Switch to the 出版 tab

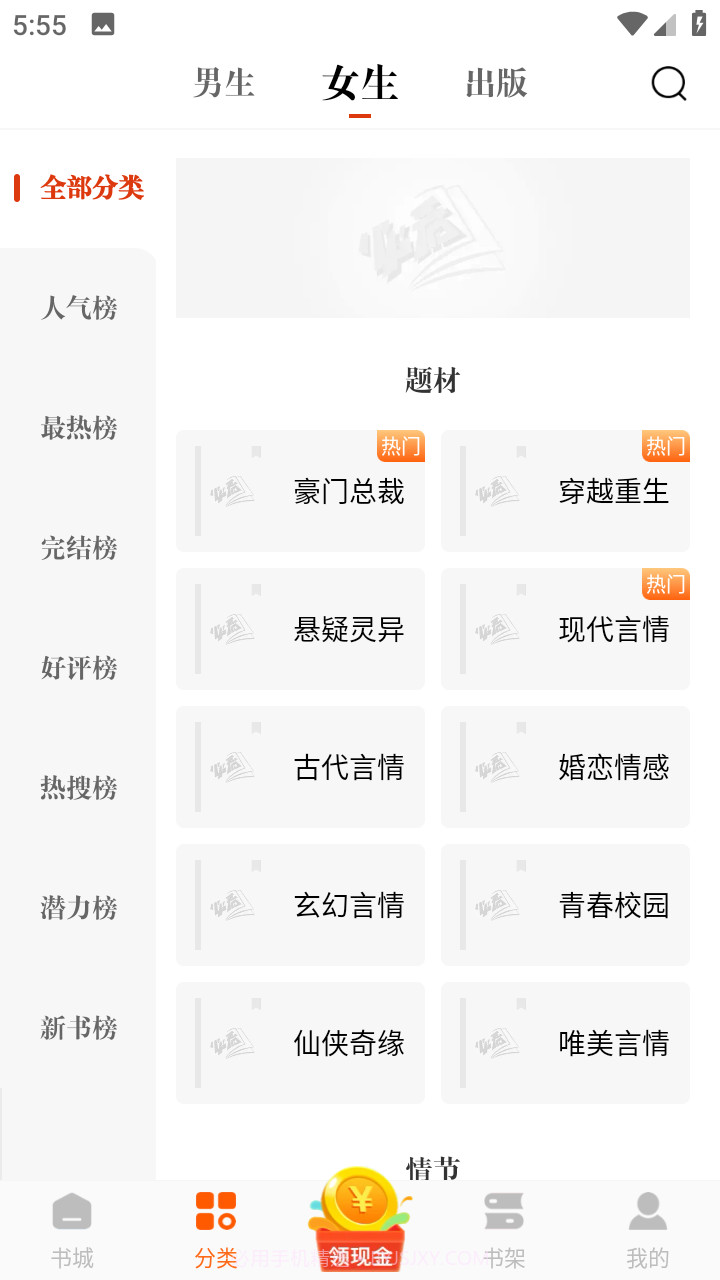click(494, 84)
